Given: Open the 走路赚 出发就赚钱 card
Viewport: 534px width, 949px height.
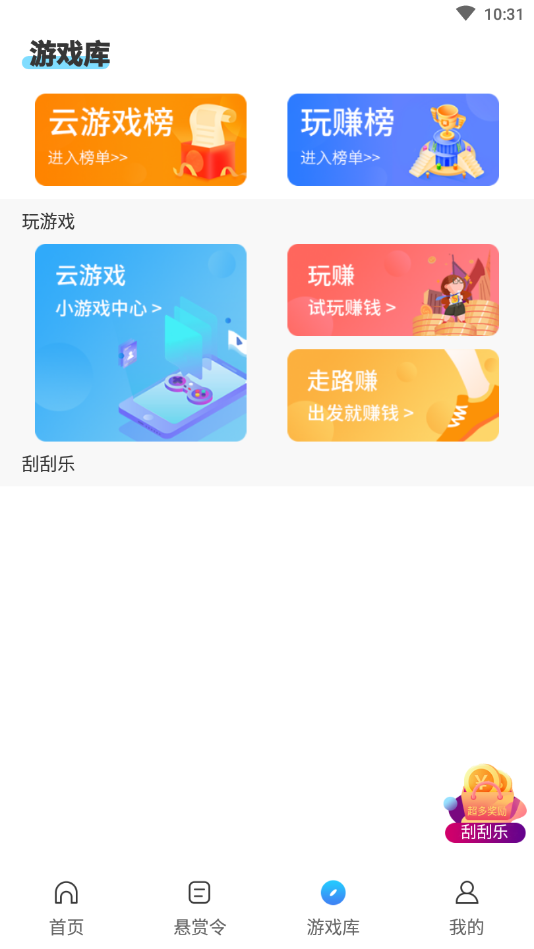Looking at the screenshot, I should click(393, 395).
